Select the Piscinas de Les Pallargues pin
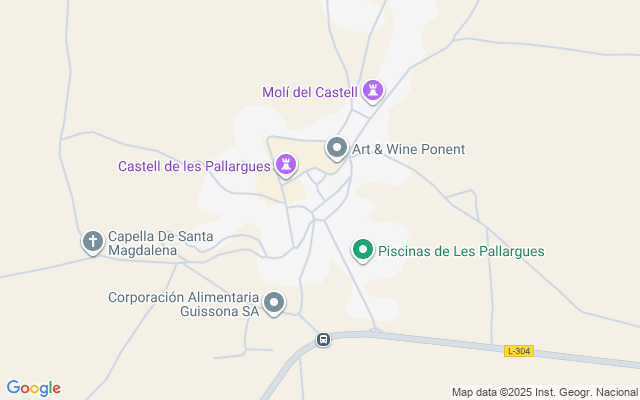 point(363,250)
